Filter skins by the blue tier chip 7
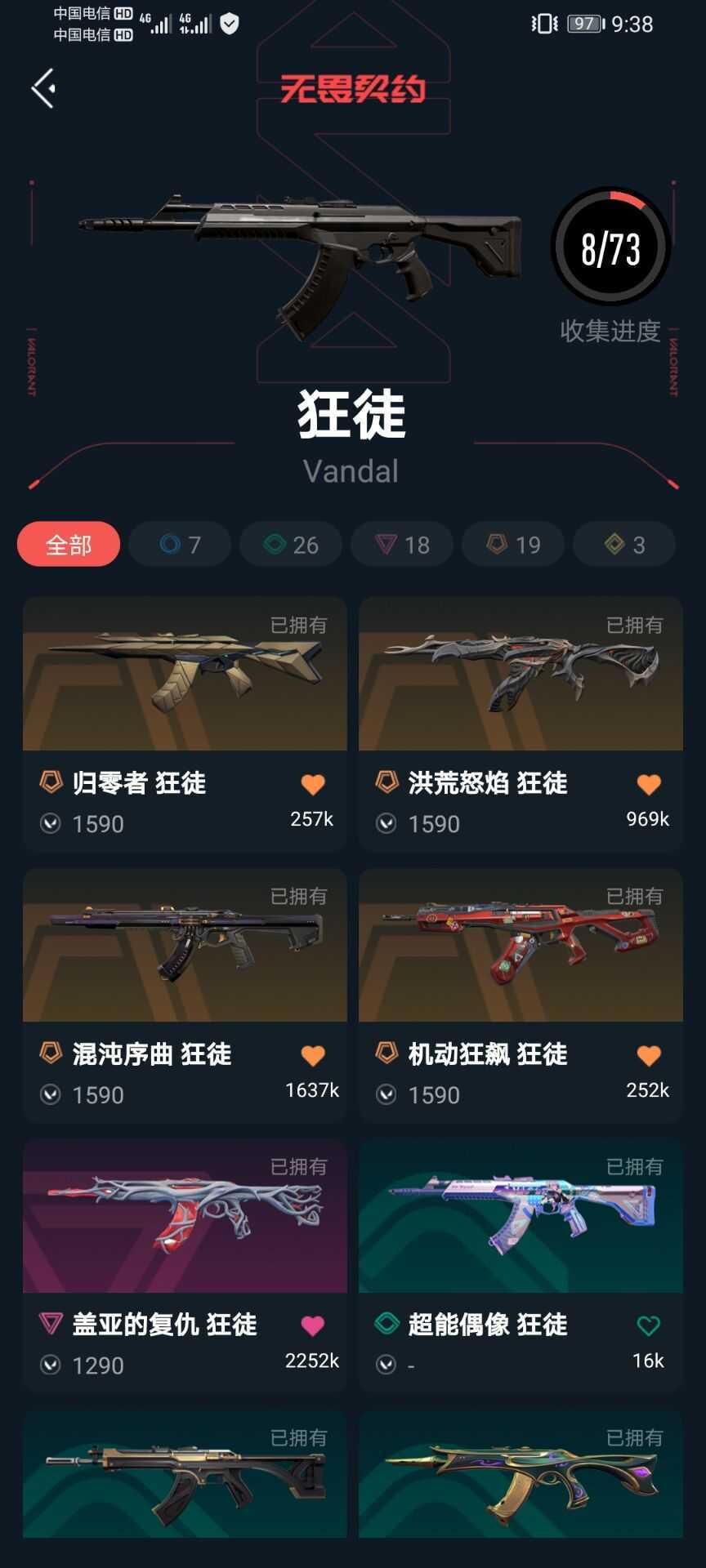The height and width of the screenshot is (1568, 706). coord(180,544)
